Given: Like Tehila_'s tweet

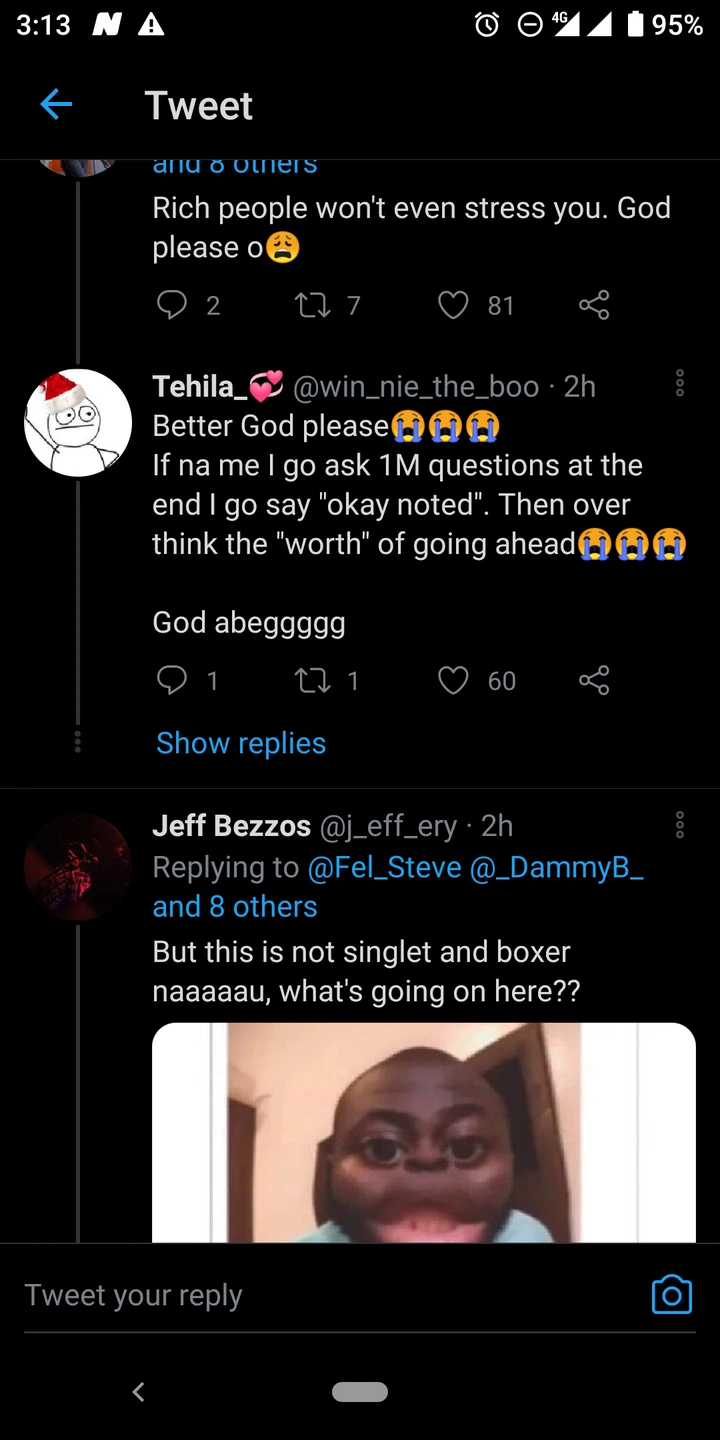Looking at the screenshot, I should tap(454, 681).
